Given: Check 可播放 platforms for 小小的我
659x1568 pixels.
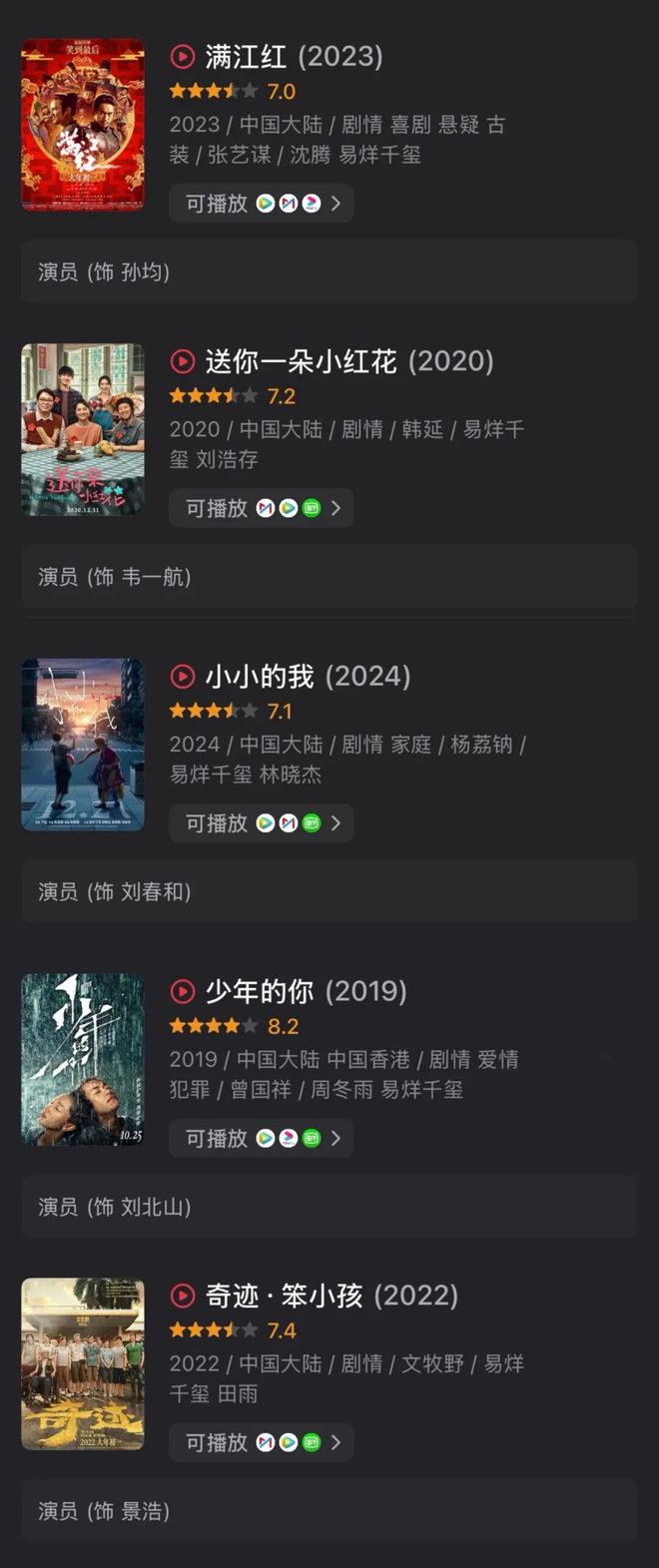Looking at the screenshot, I should pos(262,823).
